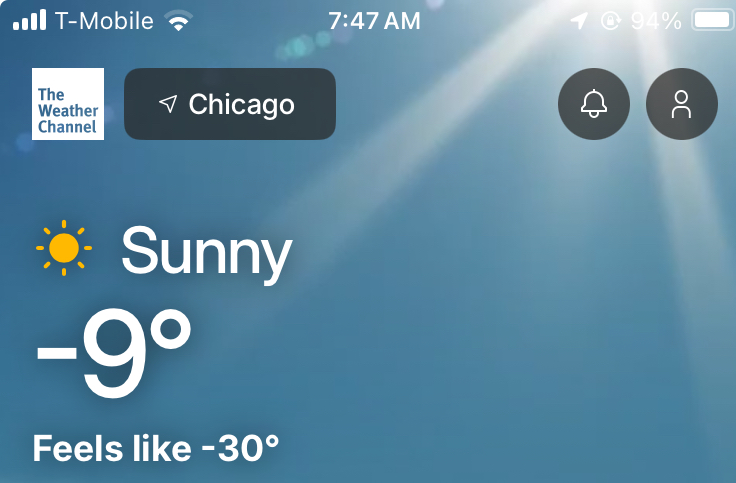The image size is (736, 483).
Task: Open the notifications bell
Action: (x=594, y=104)
